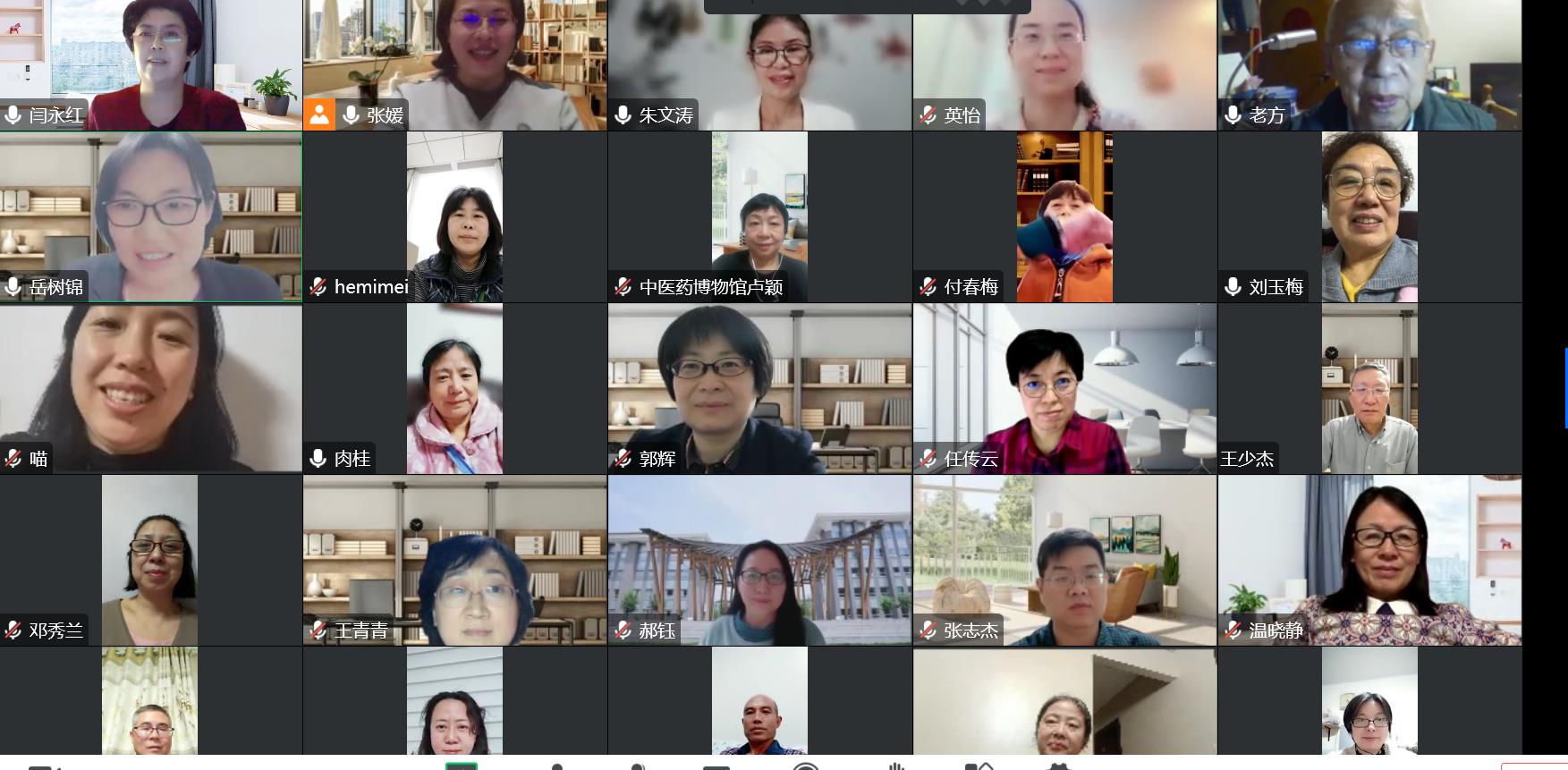
Task: Open 任传云's video tile
Action: click(x=1064, y=388)
